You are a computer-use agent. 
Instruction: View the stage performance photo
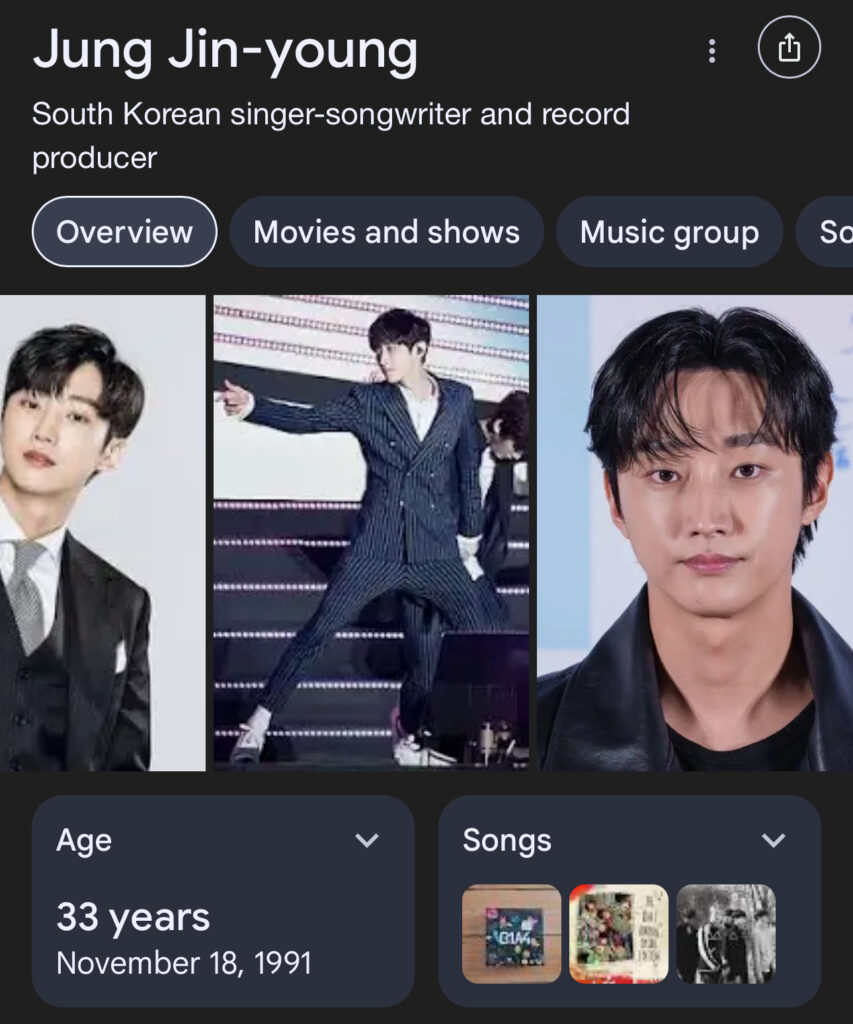371,532
